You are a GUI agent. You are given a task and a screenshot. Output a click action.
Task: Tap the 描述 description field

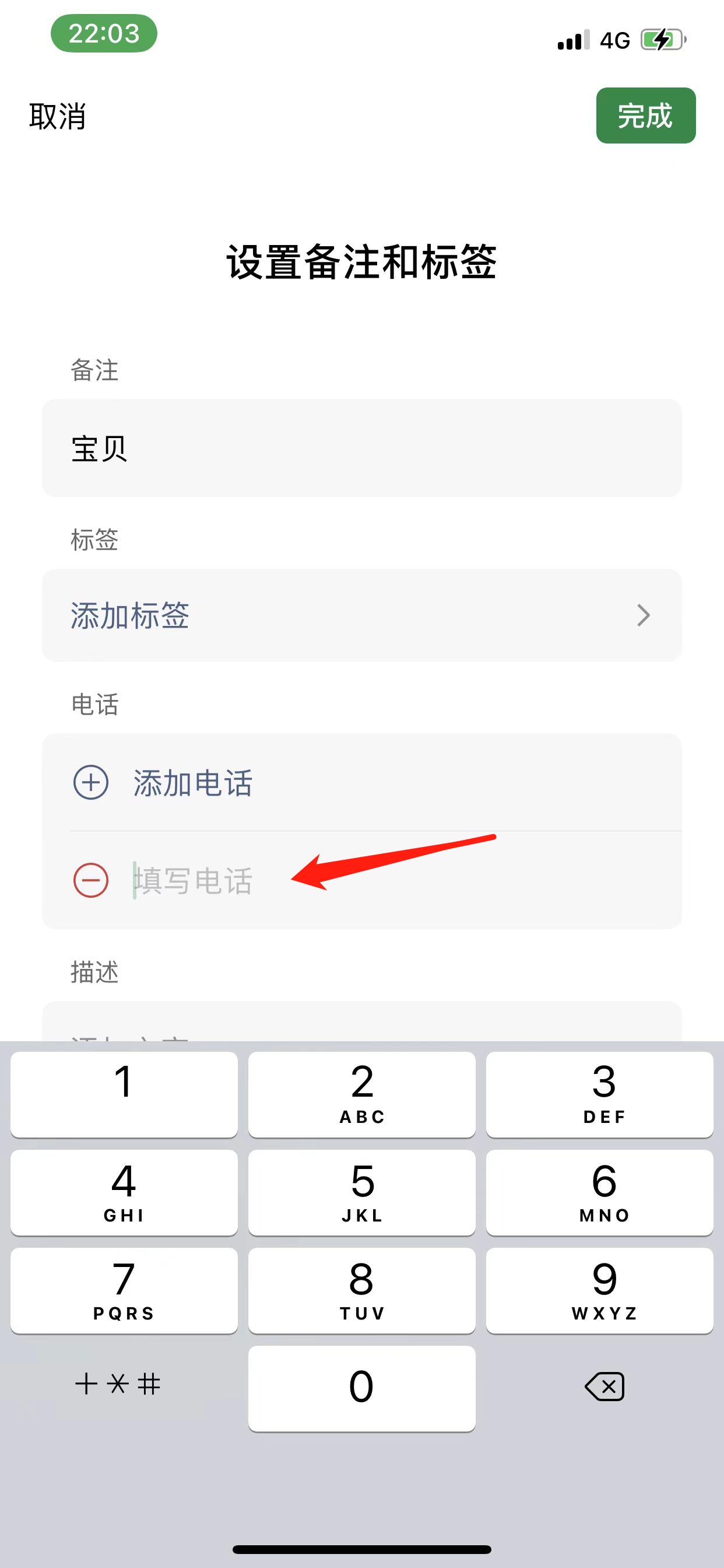click(361, 1023)
